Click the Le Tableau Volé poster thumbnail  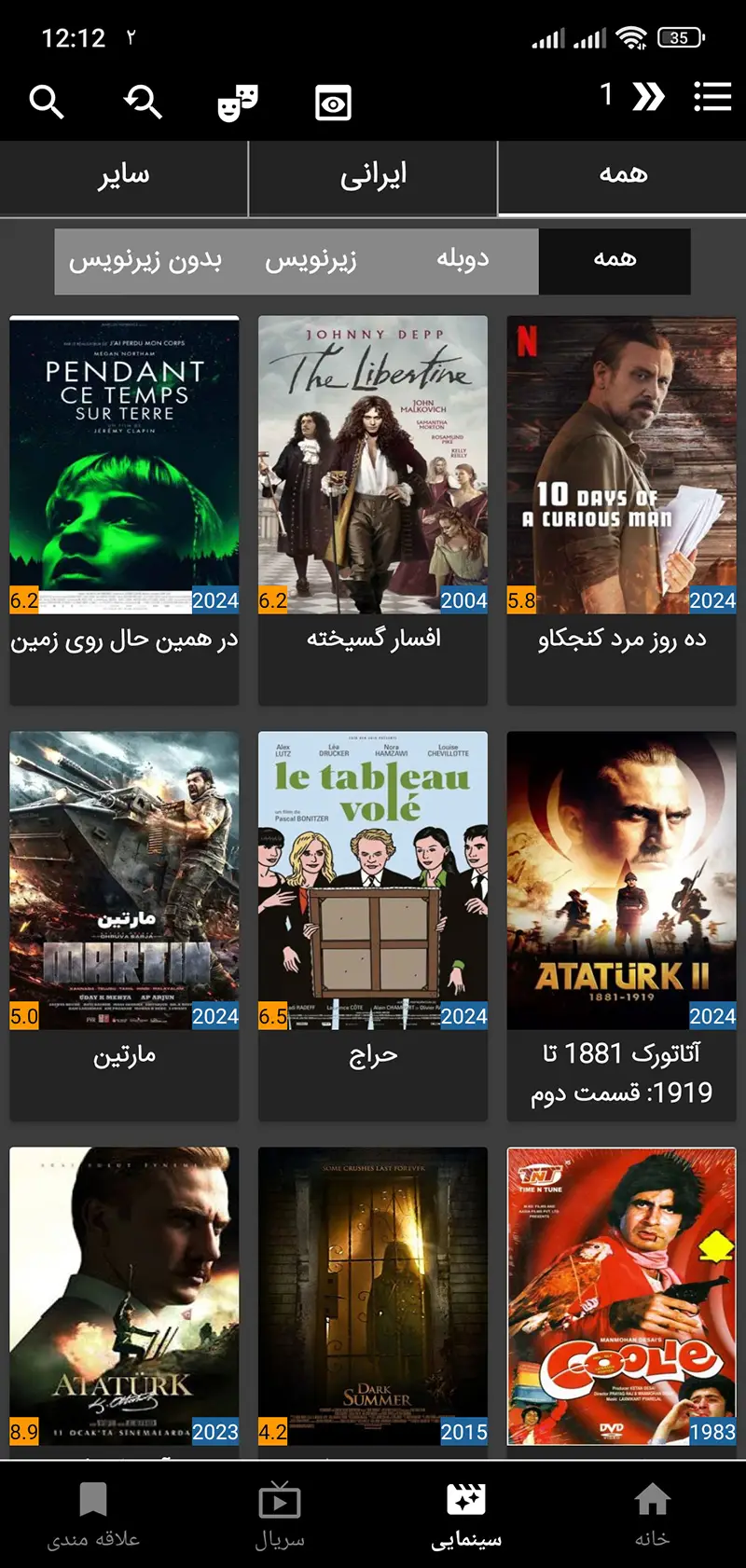coord(372,872)
